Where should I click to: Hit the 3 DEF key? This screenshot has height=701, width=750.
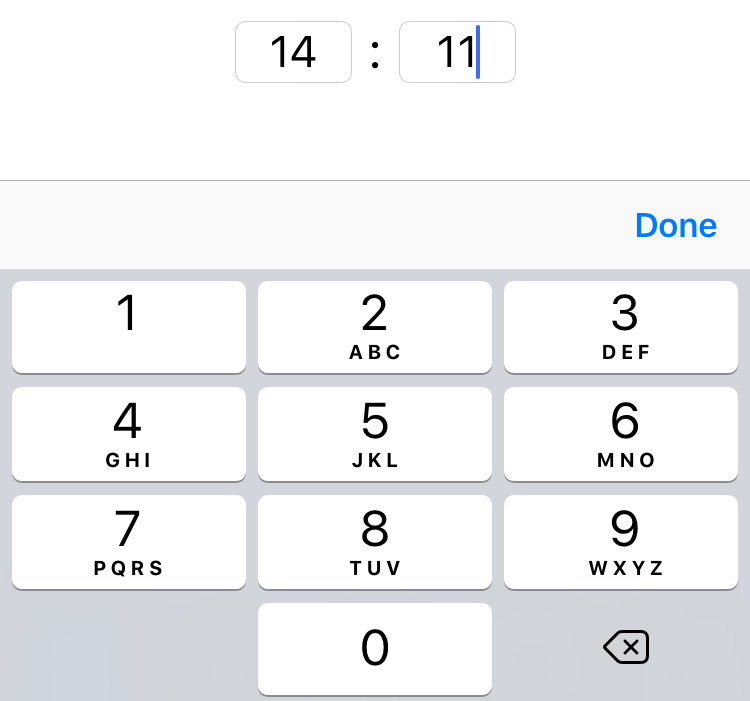click(x=621, y=327)
